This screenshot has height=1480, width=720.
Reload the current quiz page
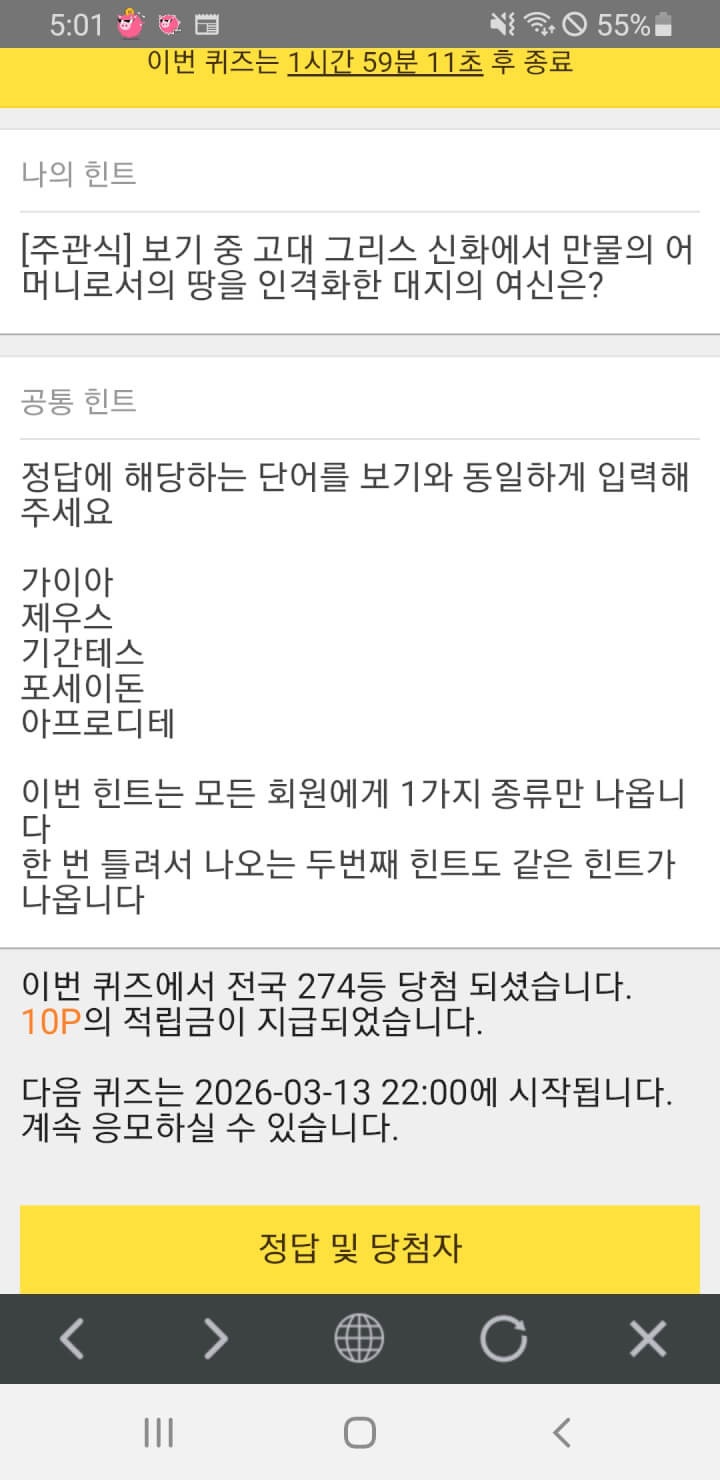coord(503,1338)
